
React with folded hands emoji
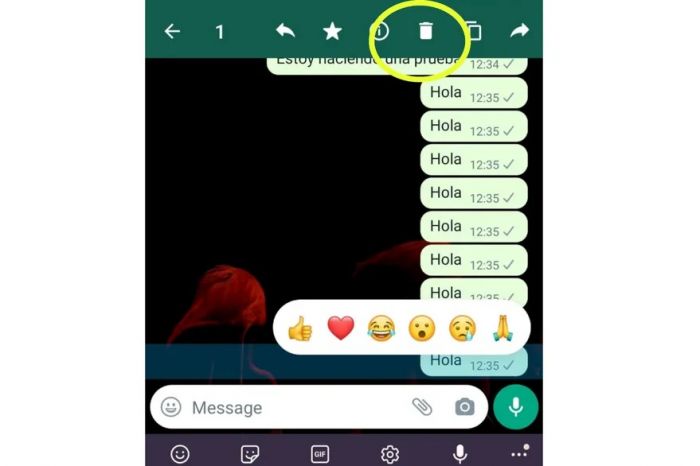pyautogui.click(x=501, y=328)
